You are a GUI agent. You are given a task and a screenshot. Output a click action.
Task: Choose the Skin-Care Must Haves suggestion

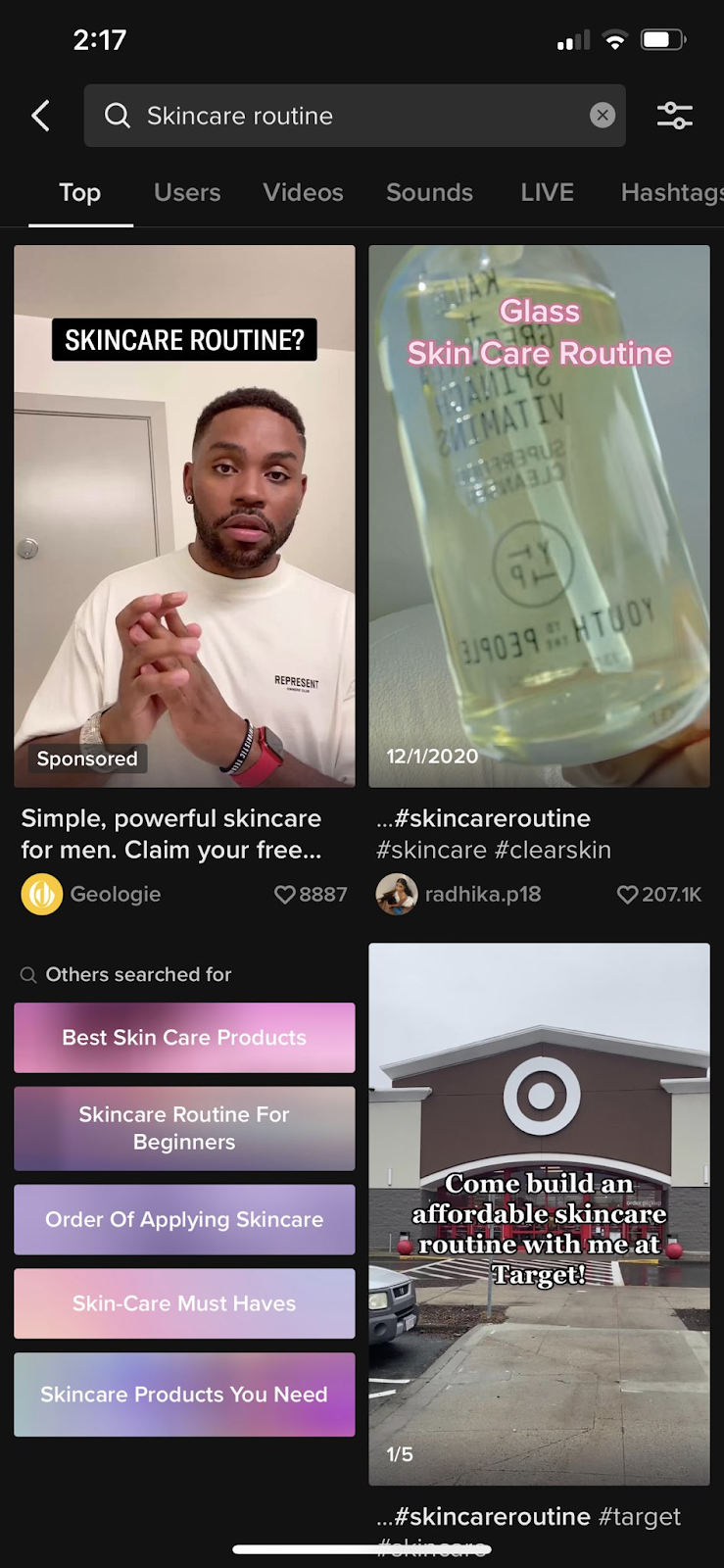pyautogui.click(x=184, y=1303)
